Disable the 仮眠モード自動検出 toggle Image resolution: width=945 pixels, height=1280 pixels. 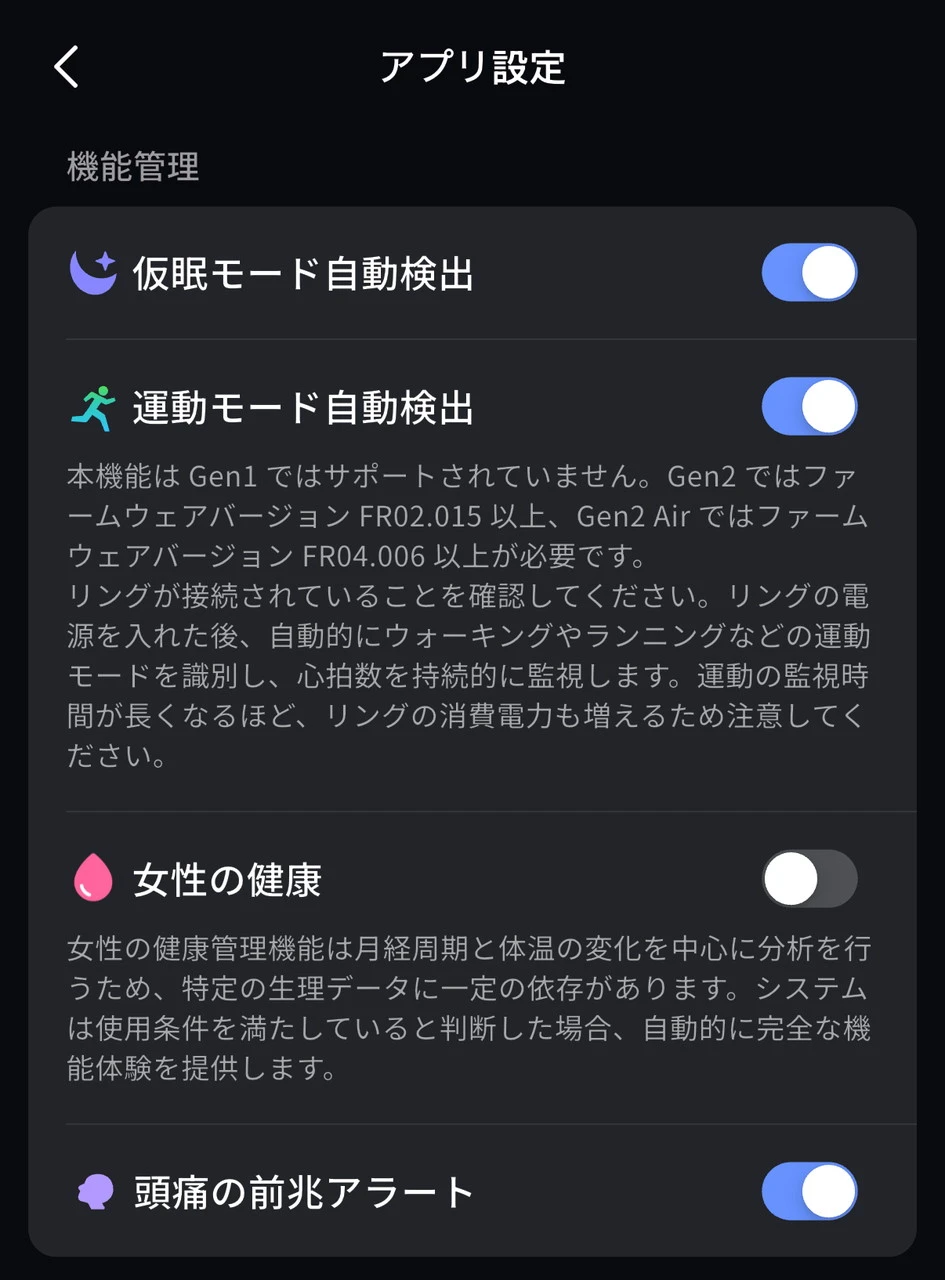click(x=809, y=272)
